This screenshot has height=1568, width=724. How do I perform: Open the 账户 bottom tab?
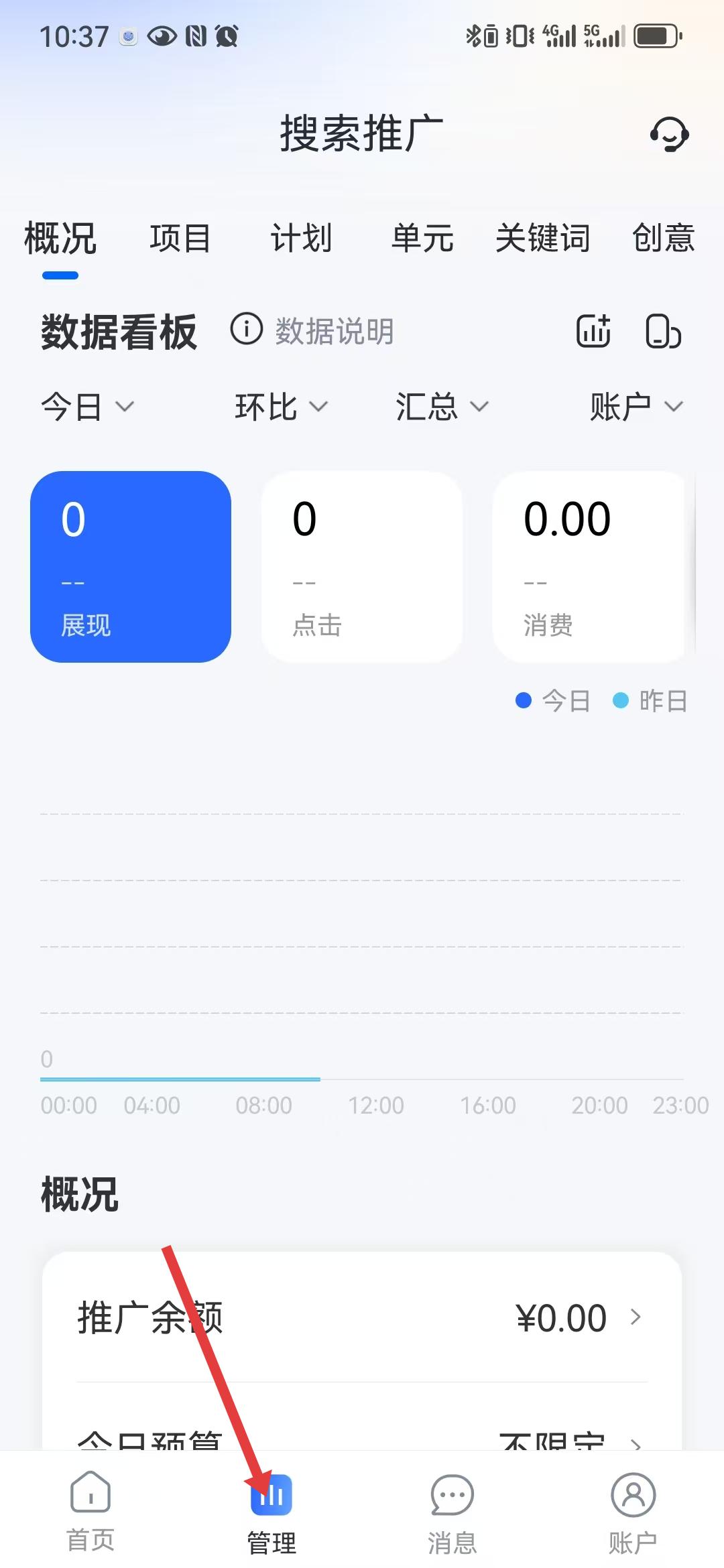(x=633, y=1511)
